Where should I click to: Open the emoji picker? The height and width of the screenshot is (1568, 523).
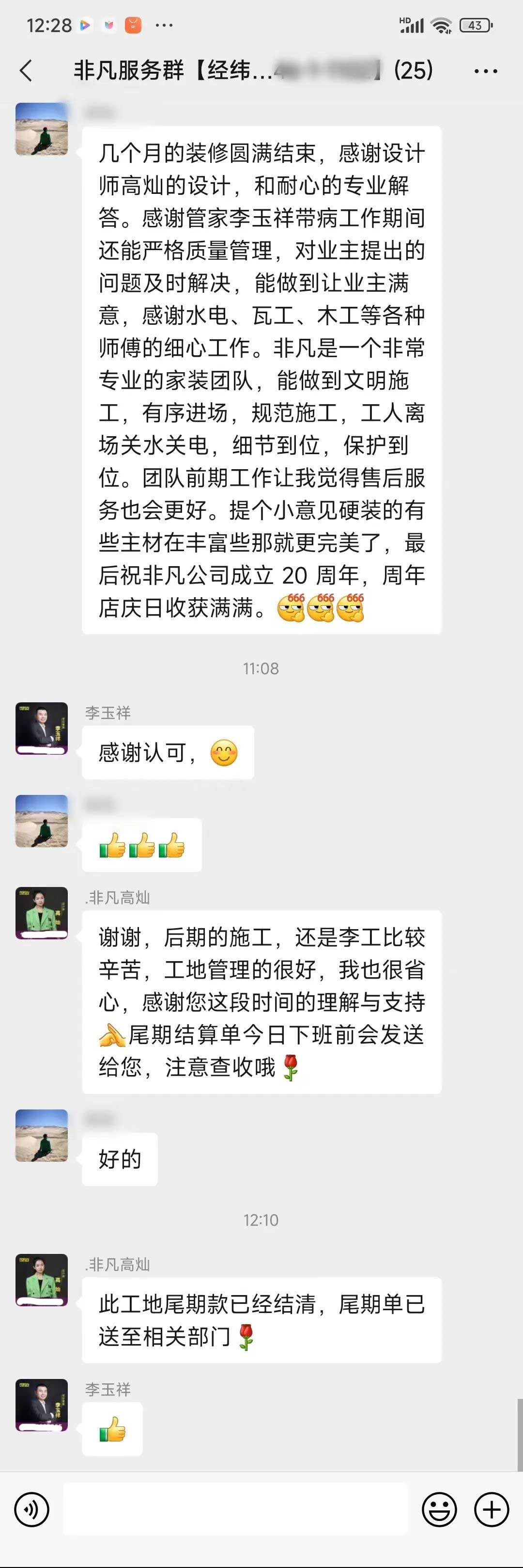(x=439, y=1509)
